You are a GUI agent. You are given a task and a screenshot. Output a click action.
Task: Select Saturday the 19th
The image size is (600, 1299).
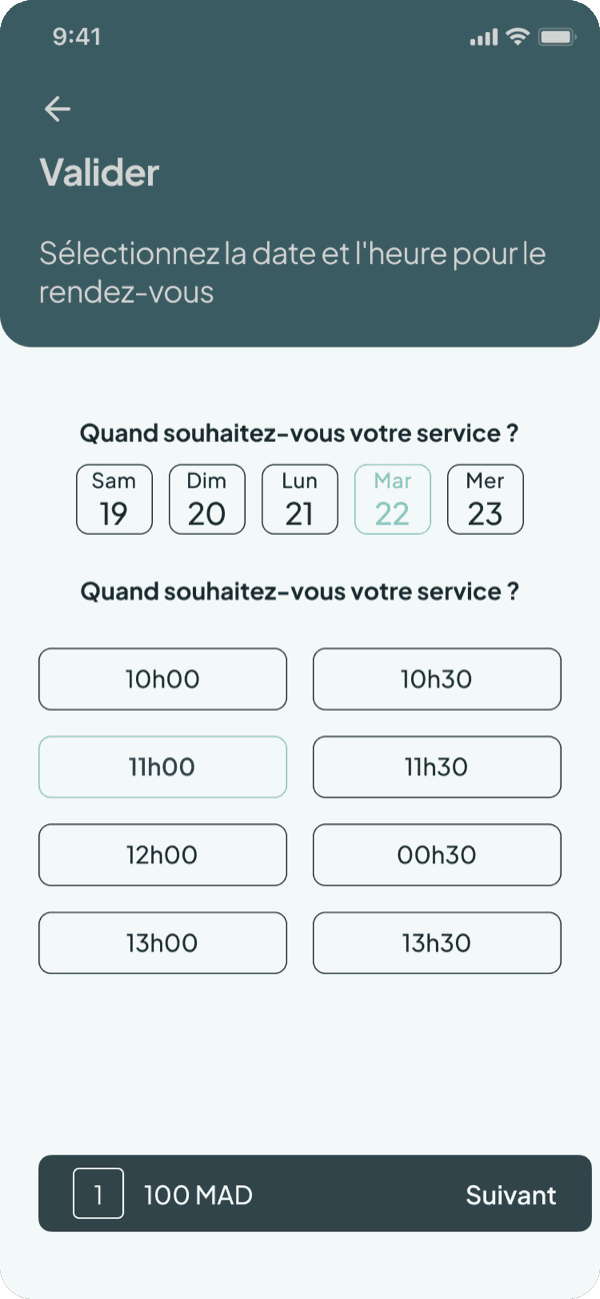(x=114, y=499)
